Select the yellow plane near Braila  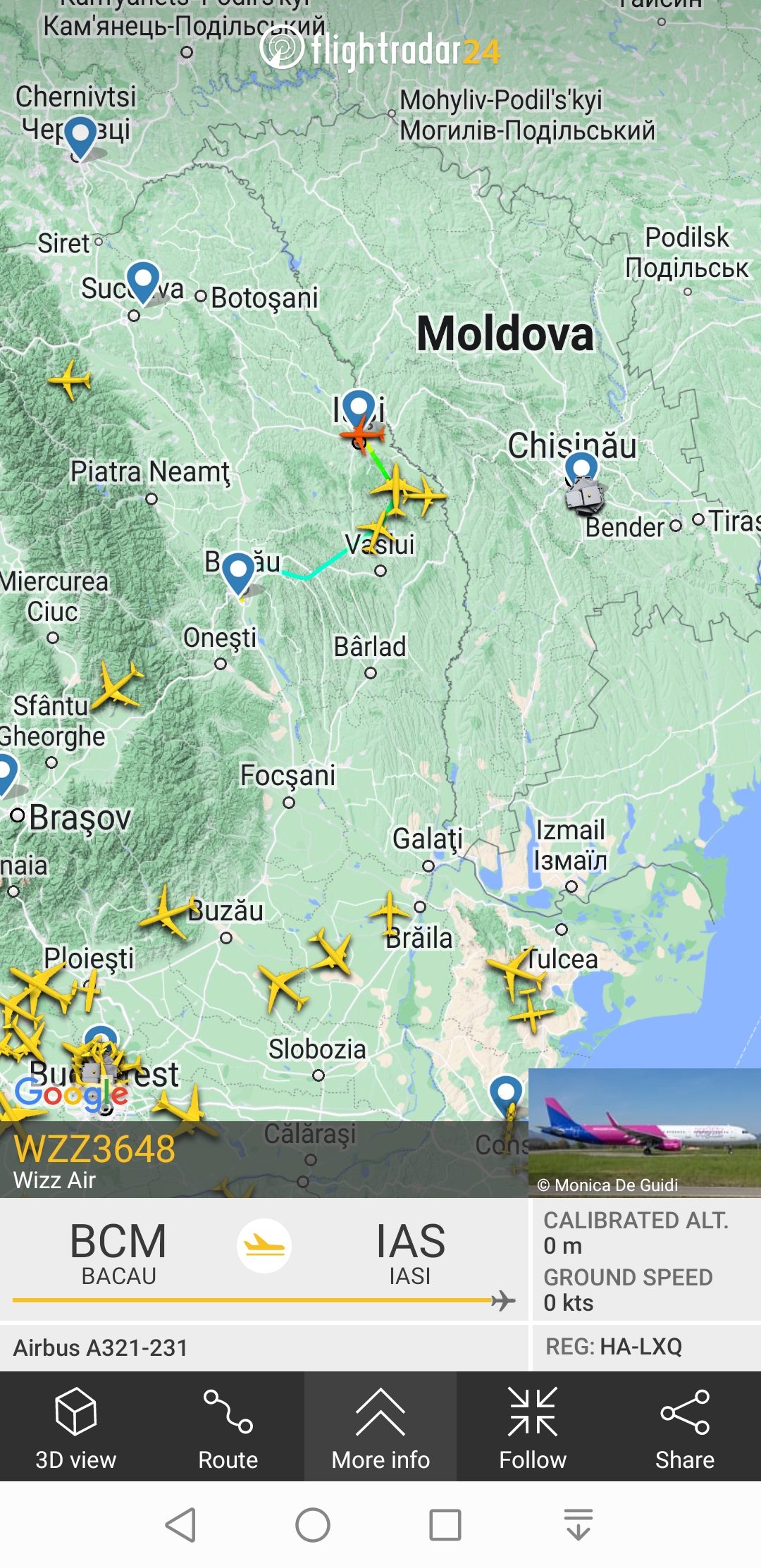389,913
